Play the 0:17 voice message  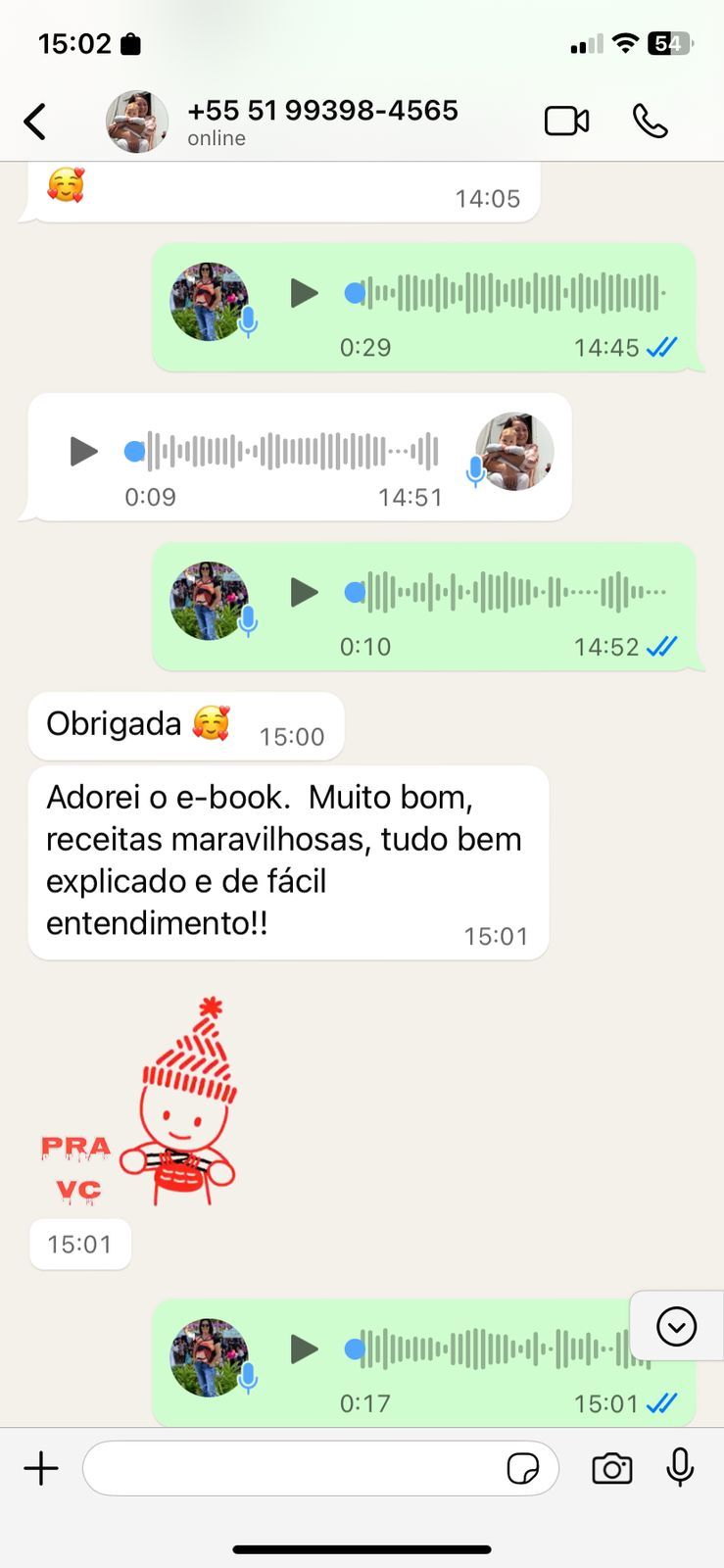(x=304, y=1349)
